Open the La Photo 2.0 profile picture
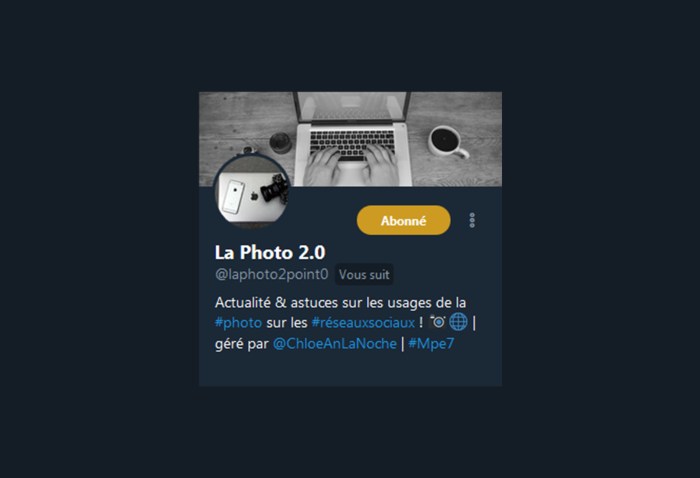The image size is (700, 478). click(252, 191)
